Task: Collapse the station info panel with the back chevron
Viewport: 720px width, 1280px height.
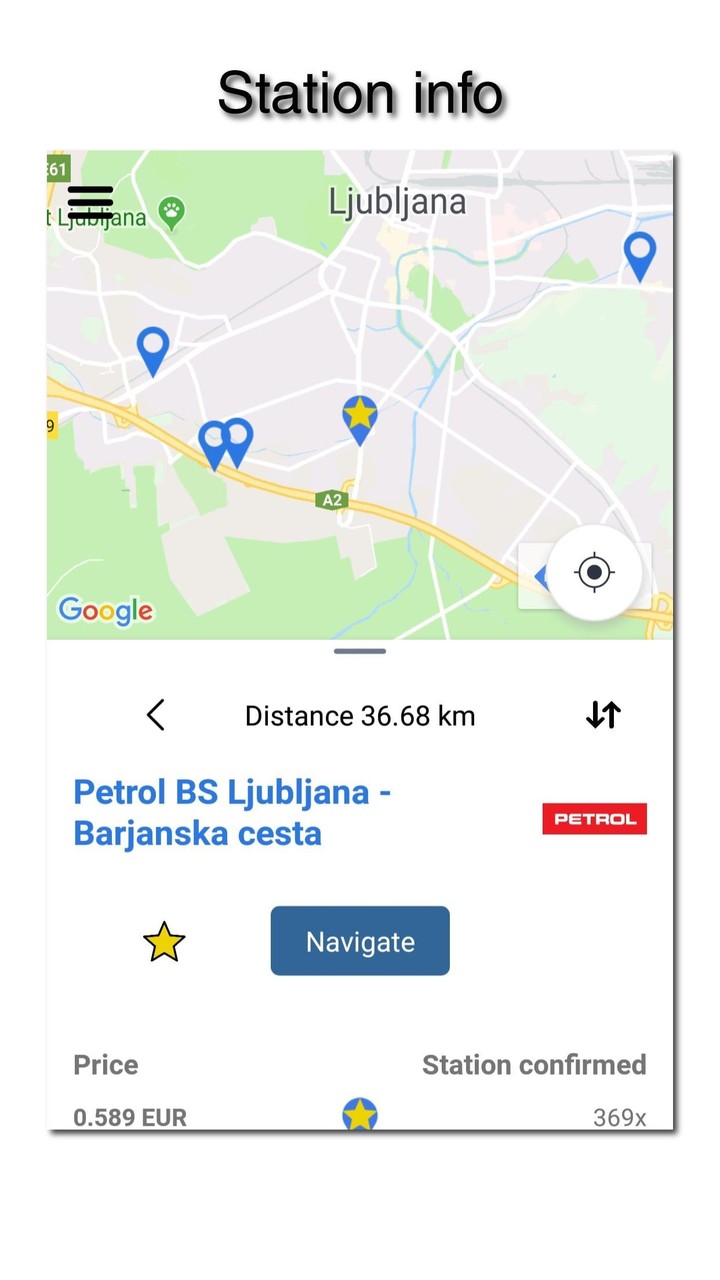Action: (x=156, y=715)
